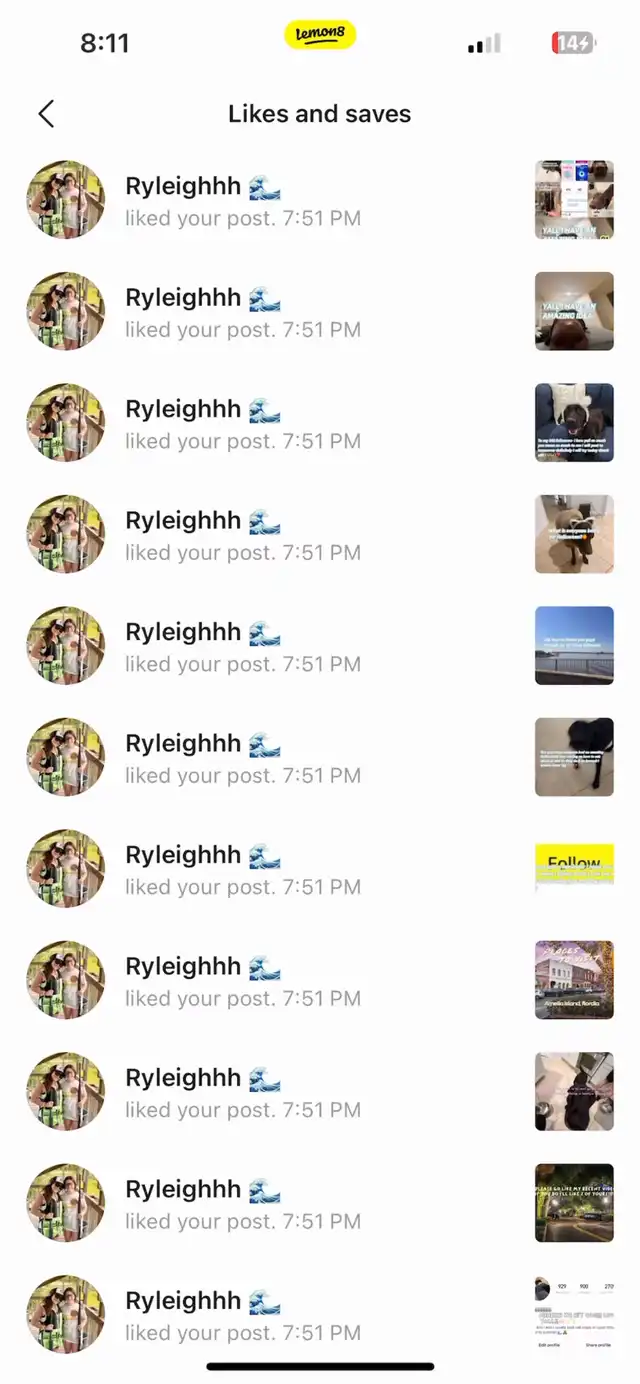This screenshot has width=640, height=1384.
Task: Open the post showing dog beside metal bowls
Action: [574, 1091]
